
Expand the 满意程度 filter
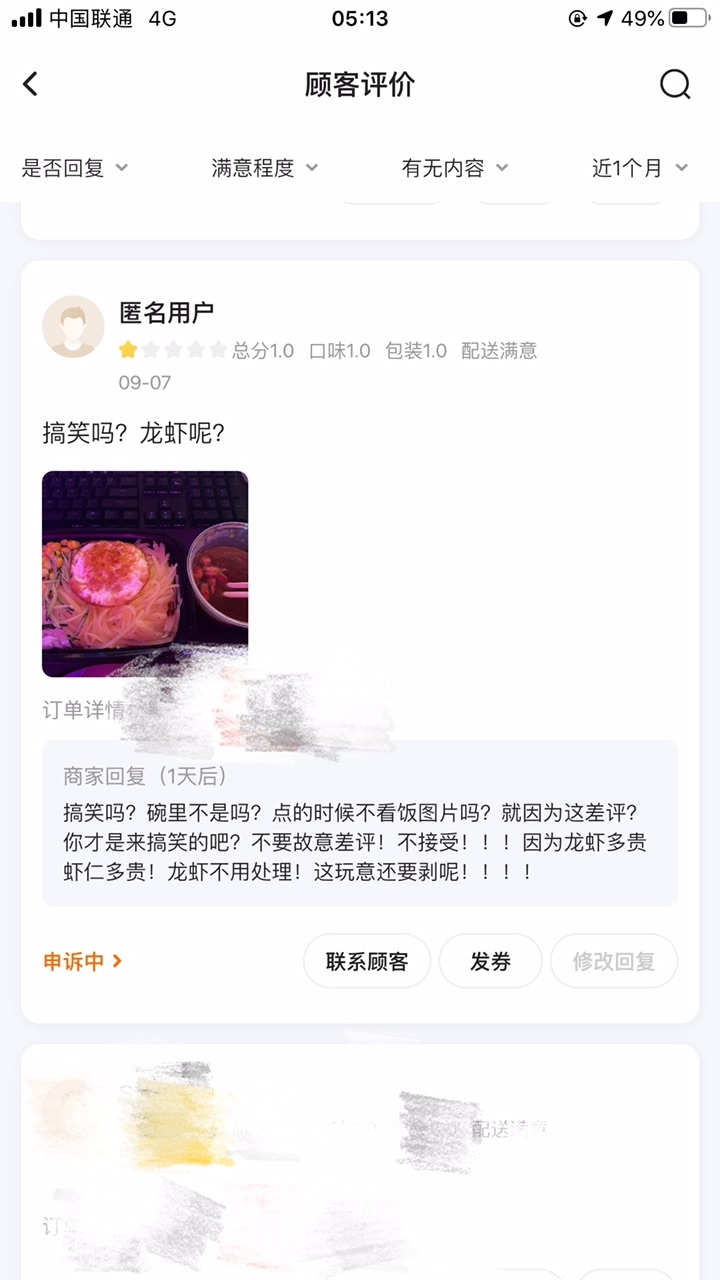click(265, 168)
